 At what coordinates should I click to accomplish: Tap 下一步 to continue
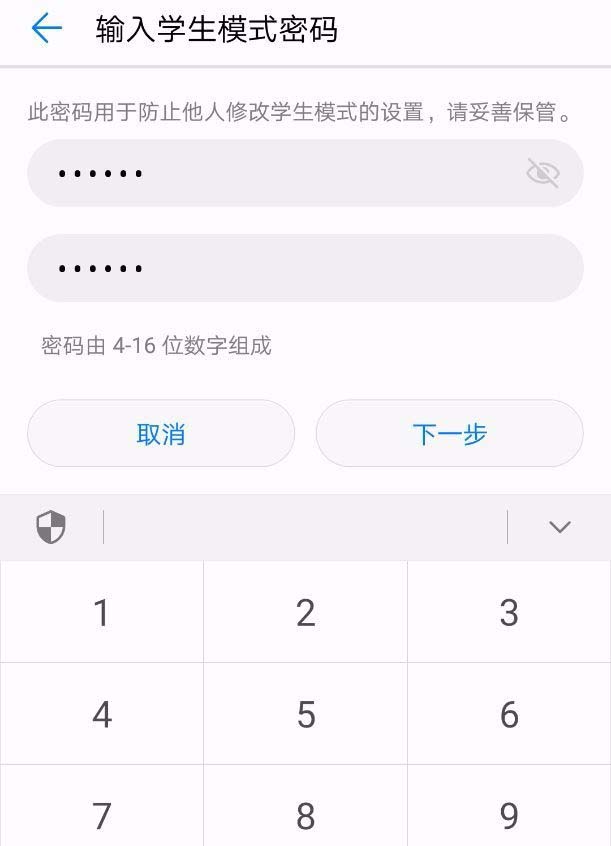click(x=449, y=434)
